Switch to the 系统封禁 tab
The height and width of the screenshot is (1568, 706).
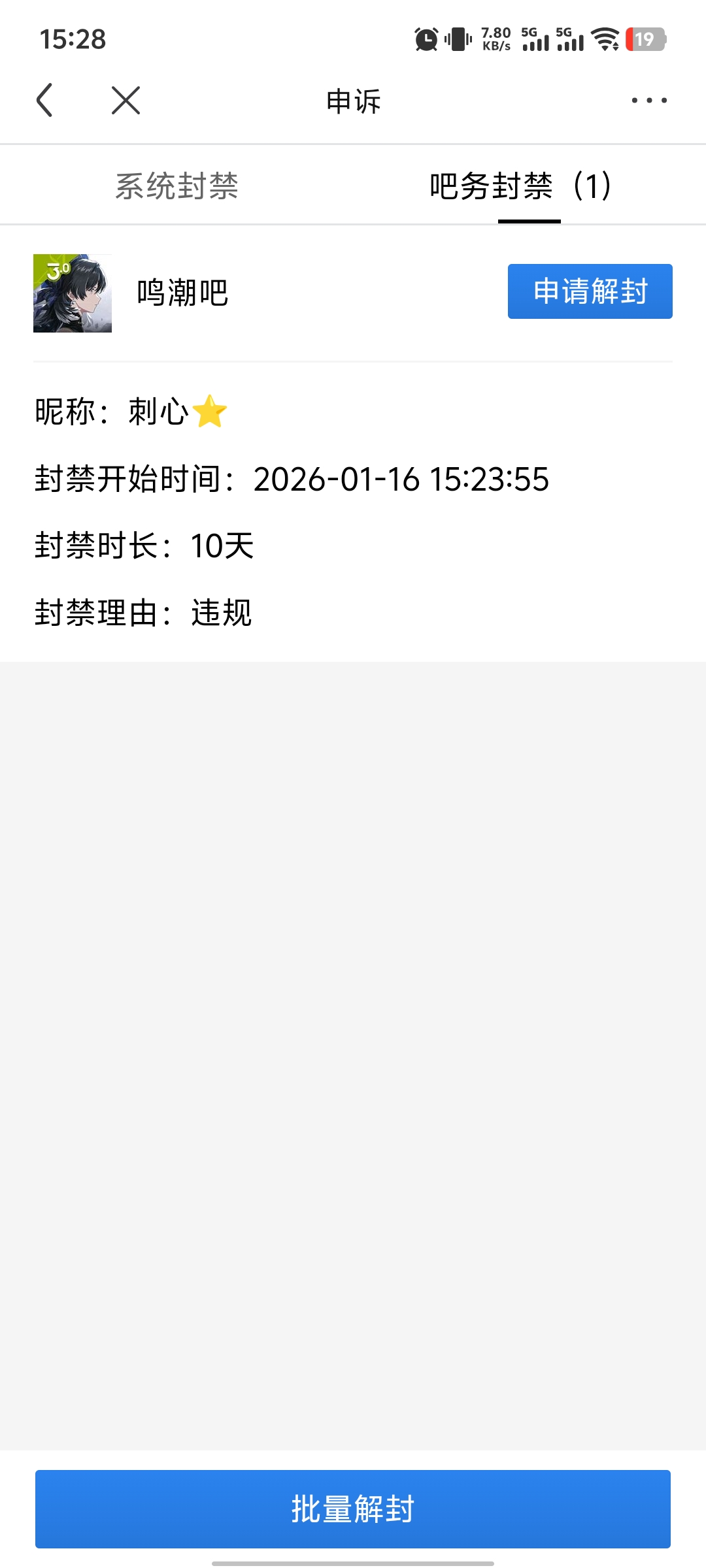point(176,186)
